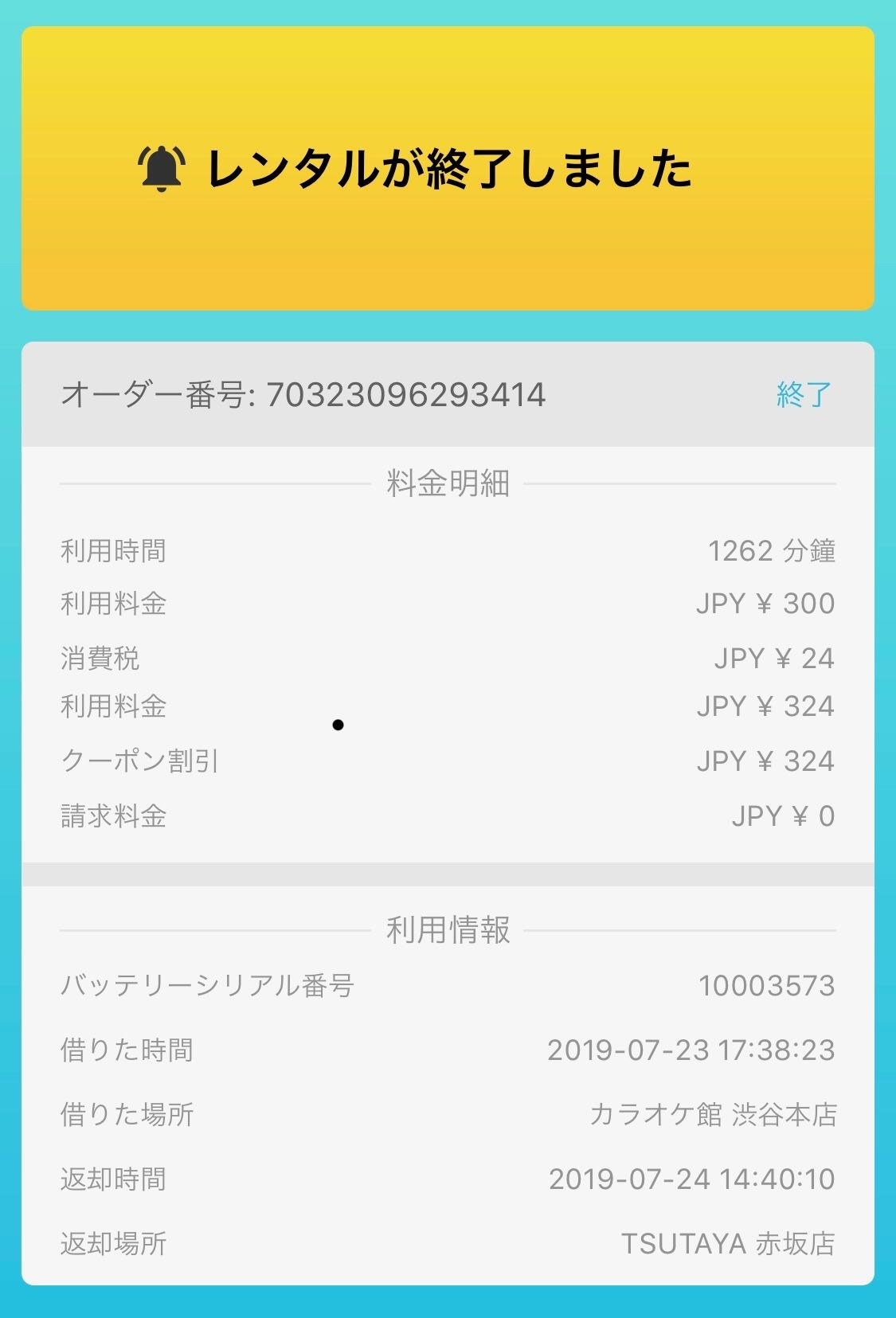Image resolution: width=896 pixels, height=1318 pixels.
Task: Tap the blue 終了 link
Action: (803, 394)
